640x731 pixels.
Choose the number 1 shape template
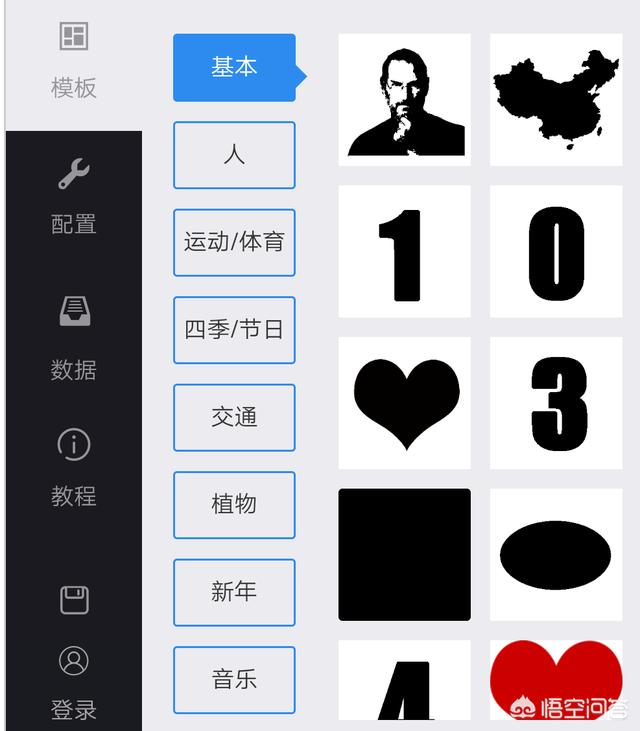[x=404, y=251]
